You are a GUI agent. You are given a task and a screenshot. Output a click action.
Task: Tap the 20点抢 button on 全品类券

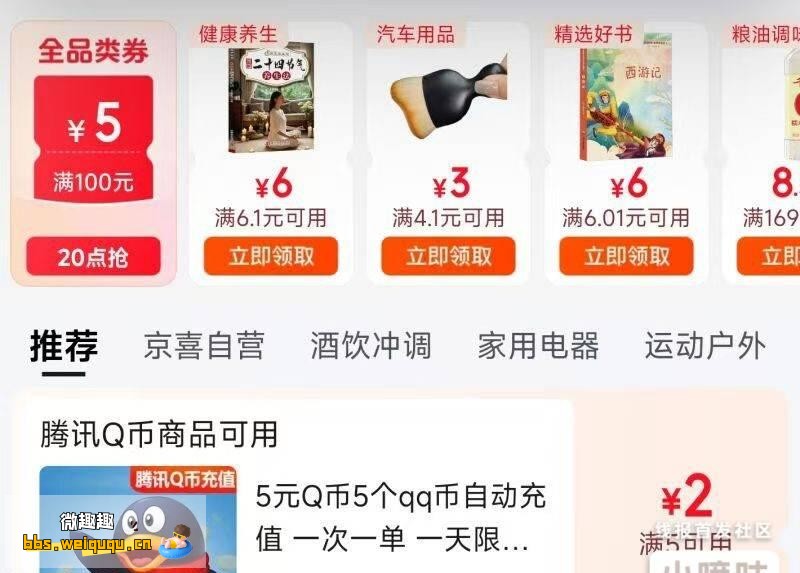click(93, 257)
